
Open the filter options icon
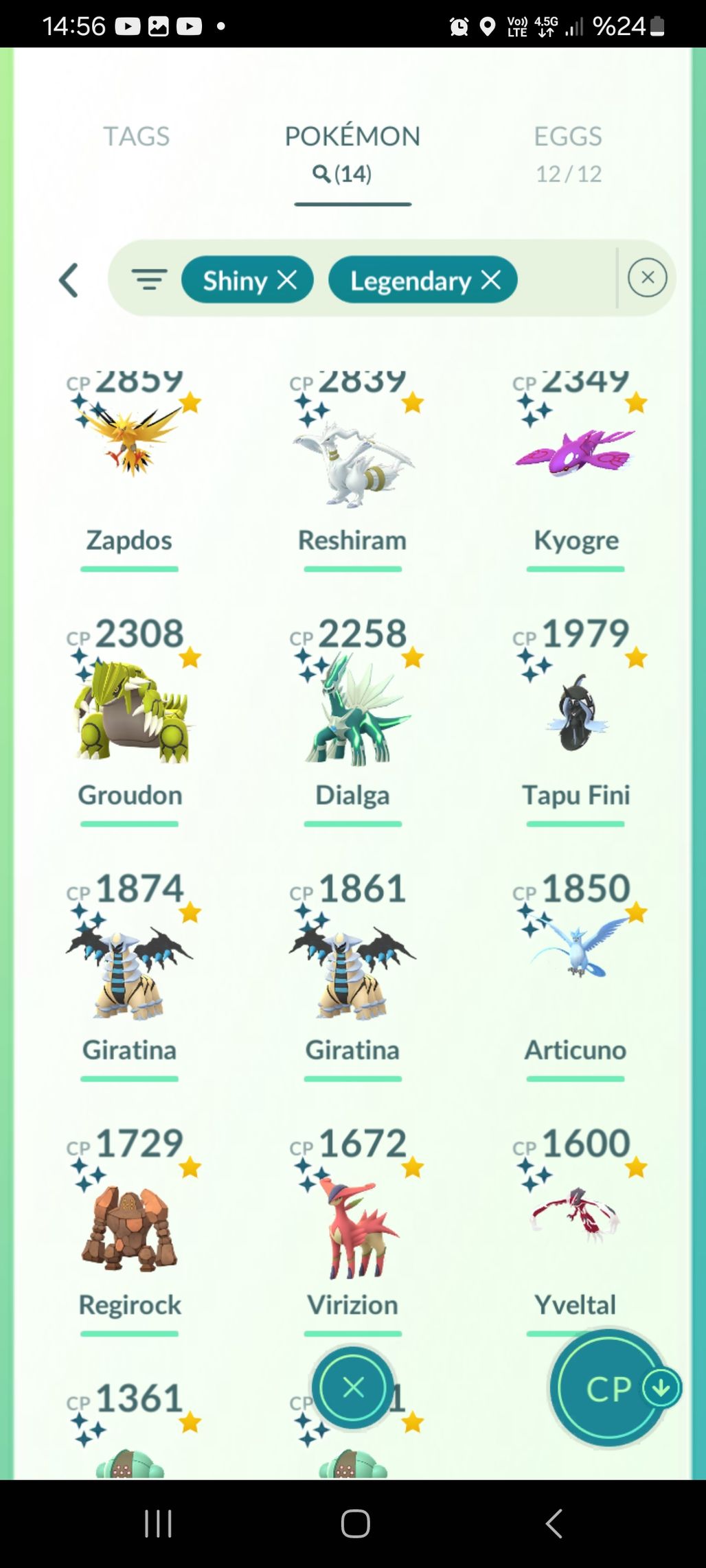click(x=149, y=280)
